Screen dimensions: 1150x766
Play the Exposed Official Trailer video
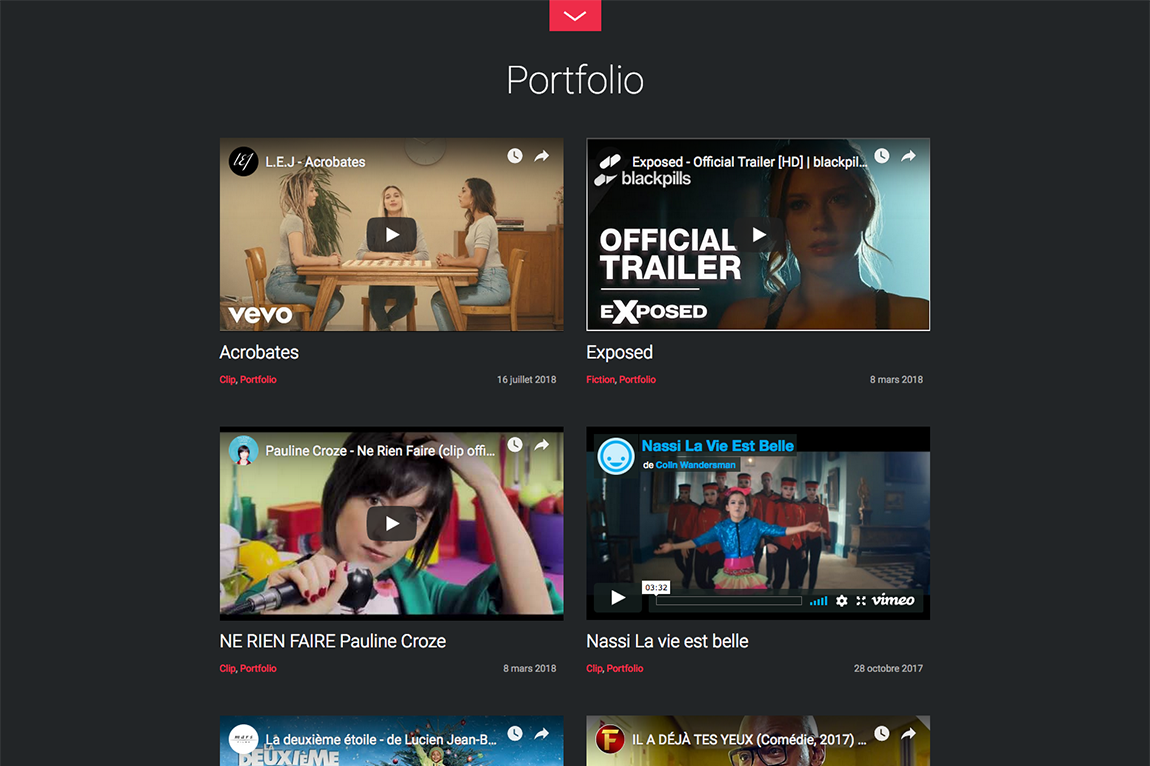[759, 235]
